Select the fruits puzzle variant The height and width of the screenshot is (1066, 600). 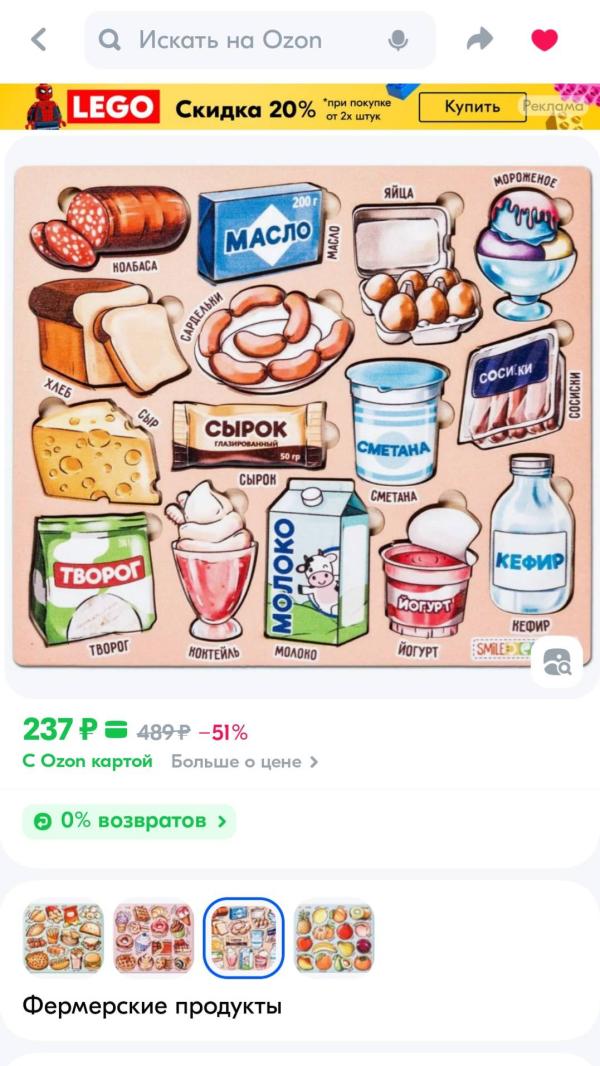[x=334, y=938]
